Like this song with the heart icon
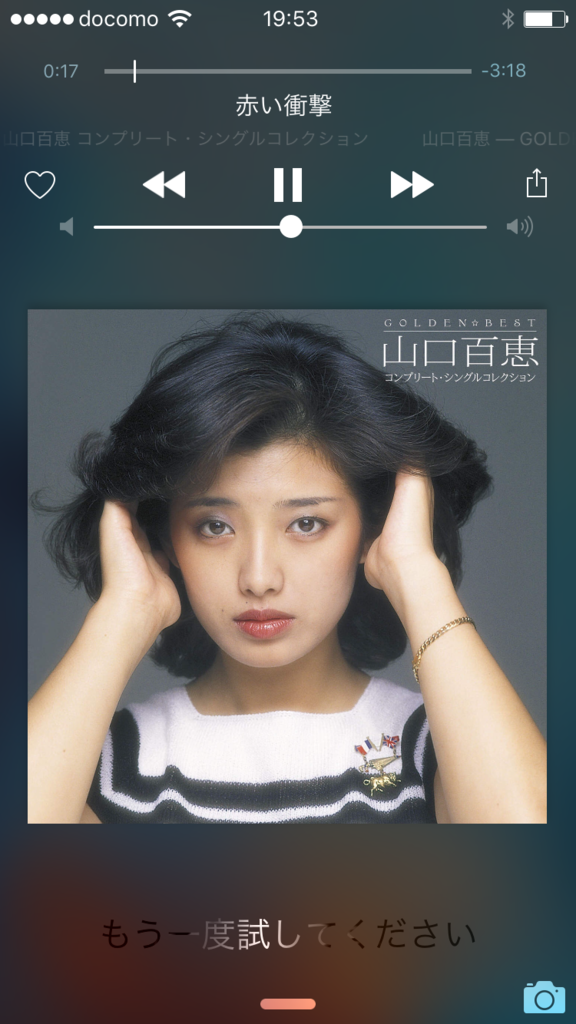 (x=40, y=185)
